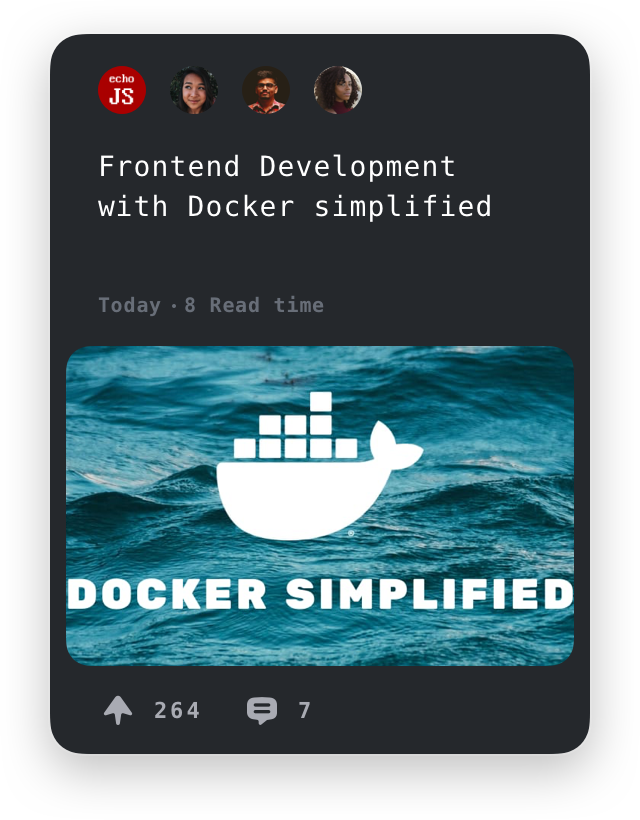Open the Docker Simplified cover image

click(320, 505)
